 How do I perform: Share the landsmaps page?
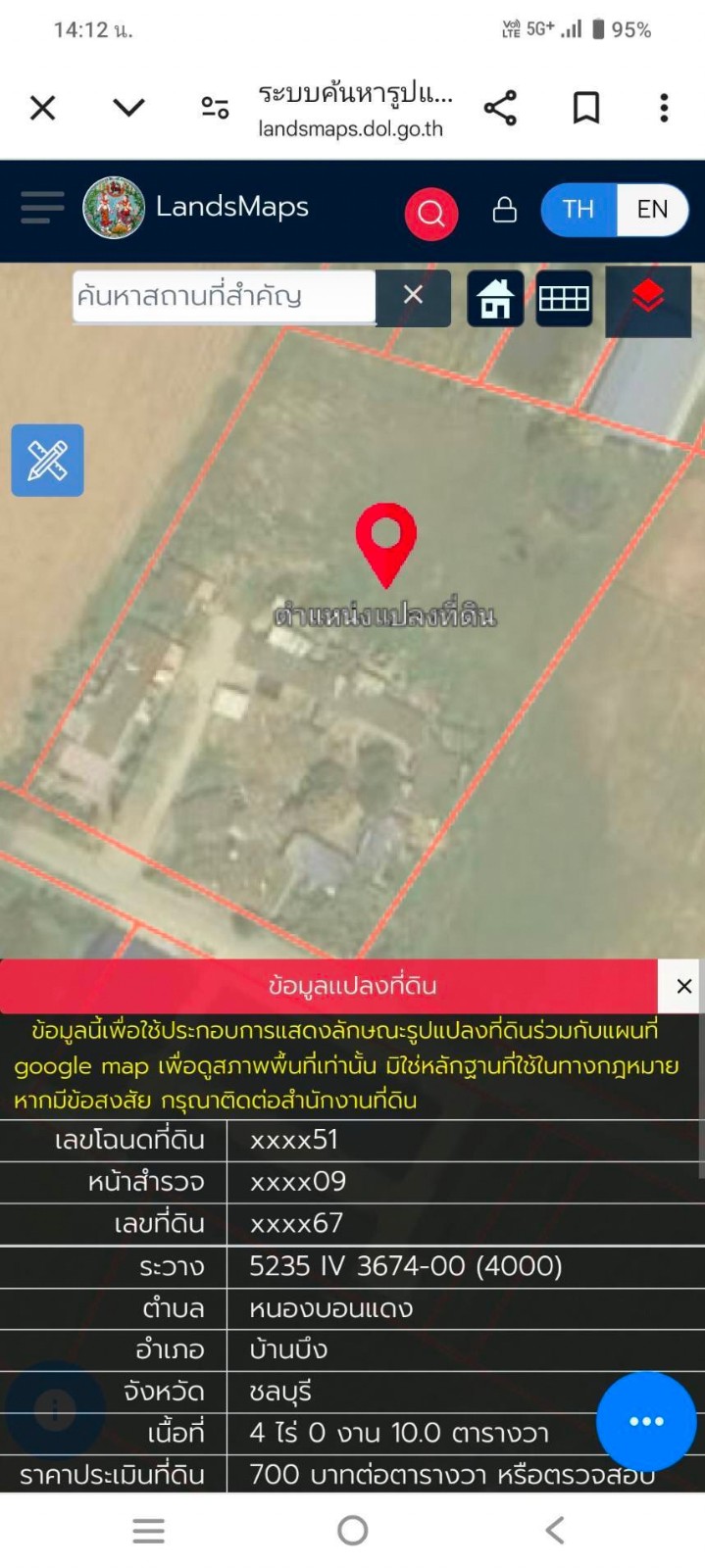pyautogui.click(x=500, y=108)
